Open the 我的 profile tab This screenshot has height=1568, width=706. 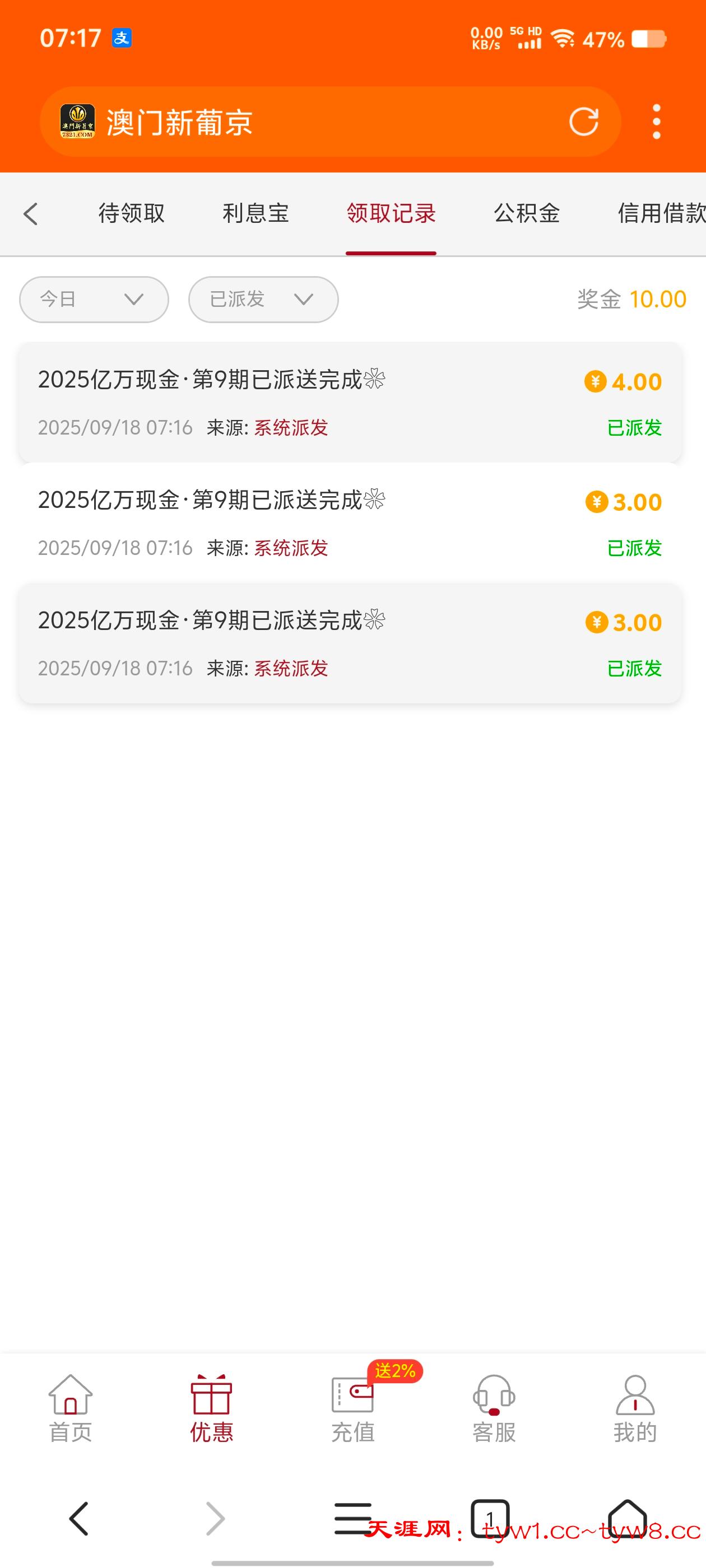[635, 1409]
